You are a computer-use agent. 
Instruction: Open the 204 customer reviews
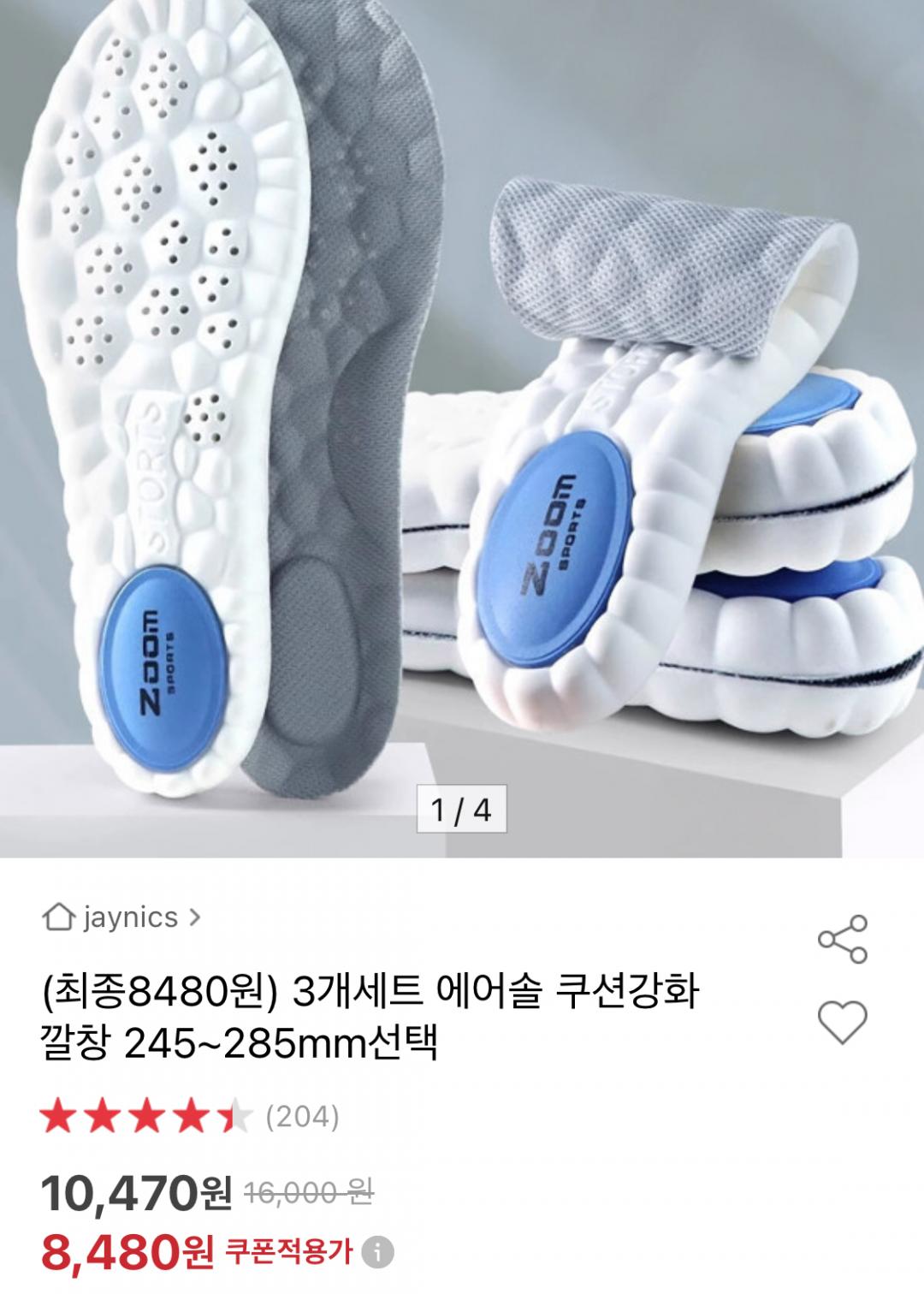302,1117
